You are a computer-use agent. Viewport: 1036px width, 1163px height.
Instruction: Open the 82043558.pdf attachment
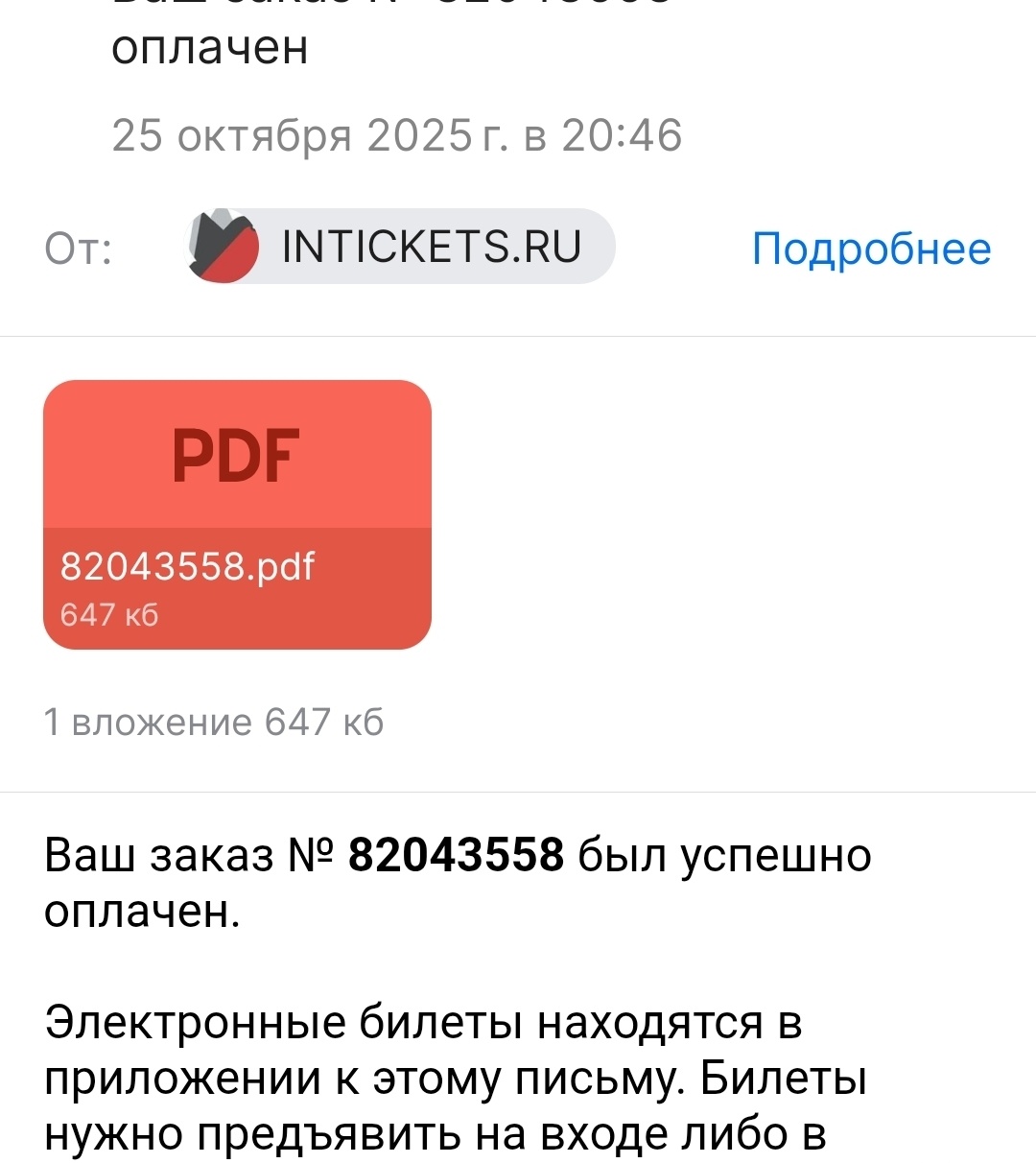[237, 514]
